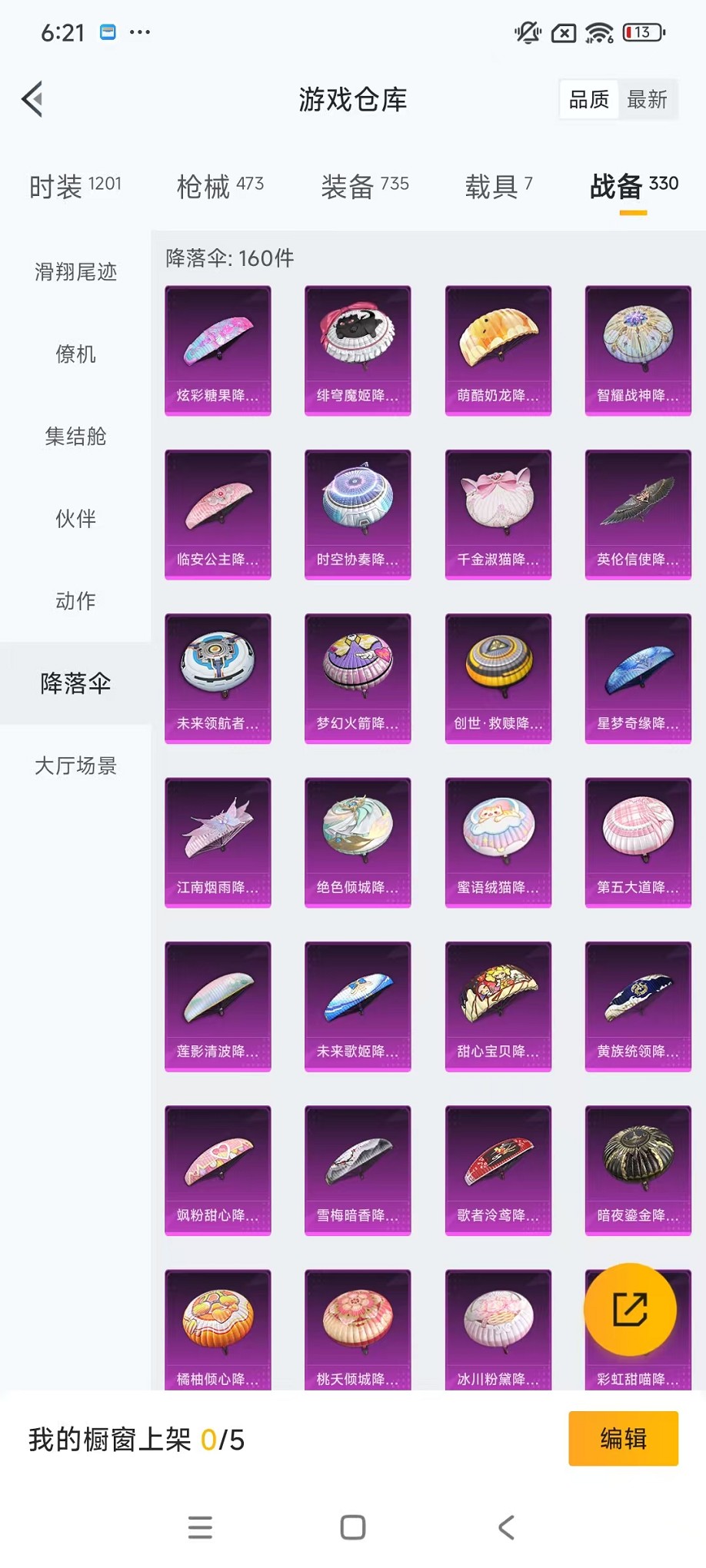Tap the back navigation arrow at screen bottom

[505, 1527]
